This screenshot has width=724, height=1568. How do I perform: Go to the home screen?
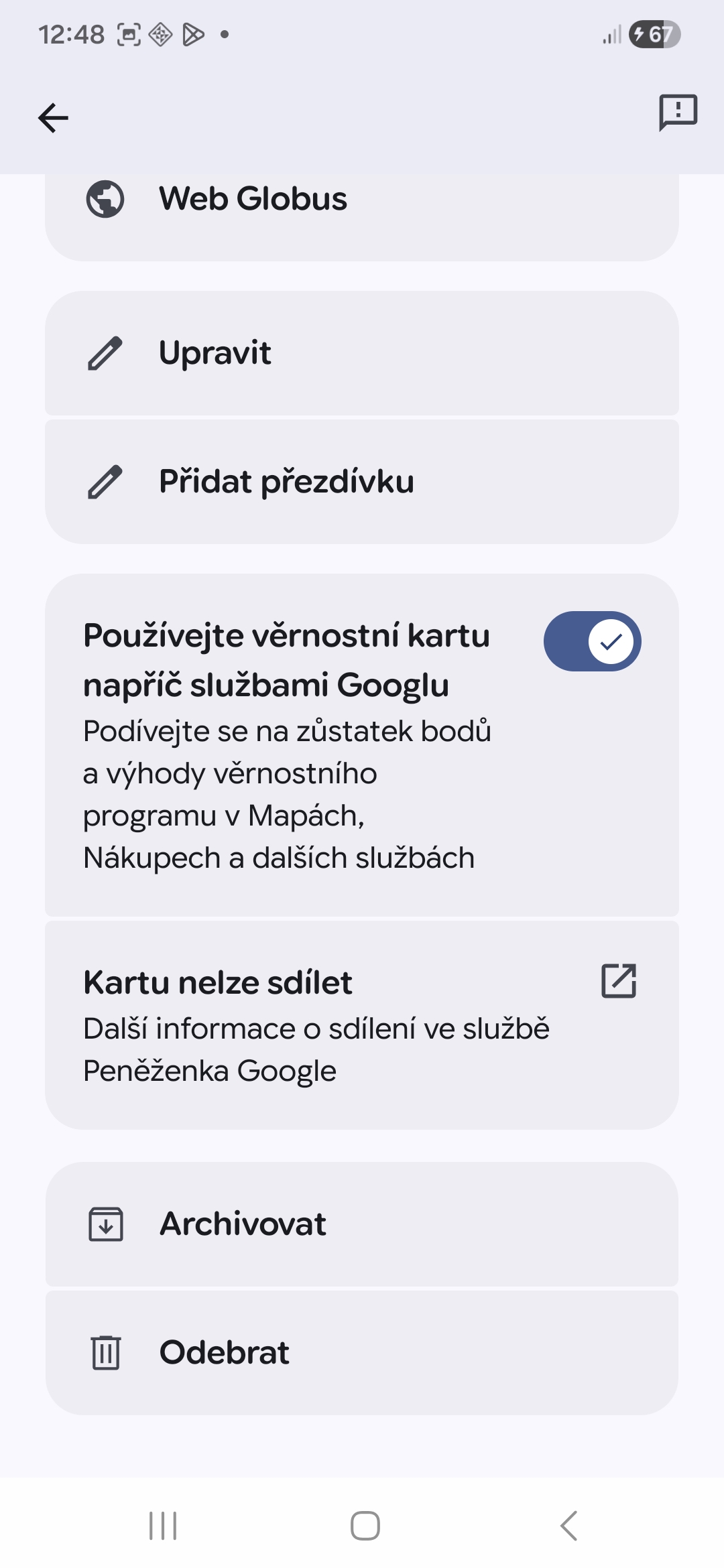(x=365, y=1526)
